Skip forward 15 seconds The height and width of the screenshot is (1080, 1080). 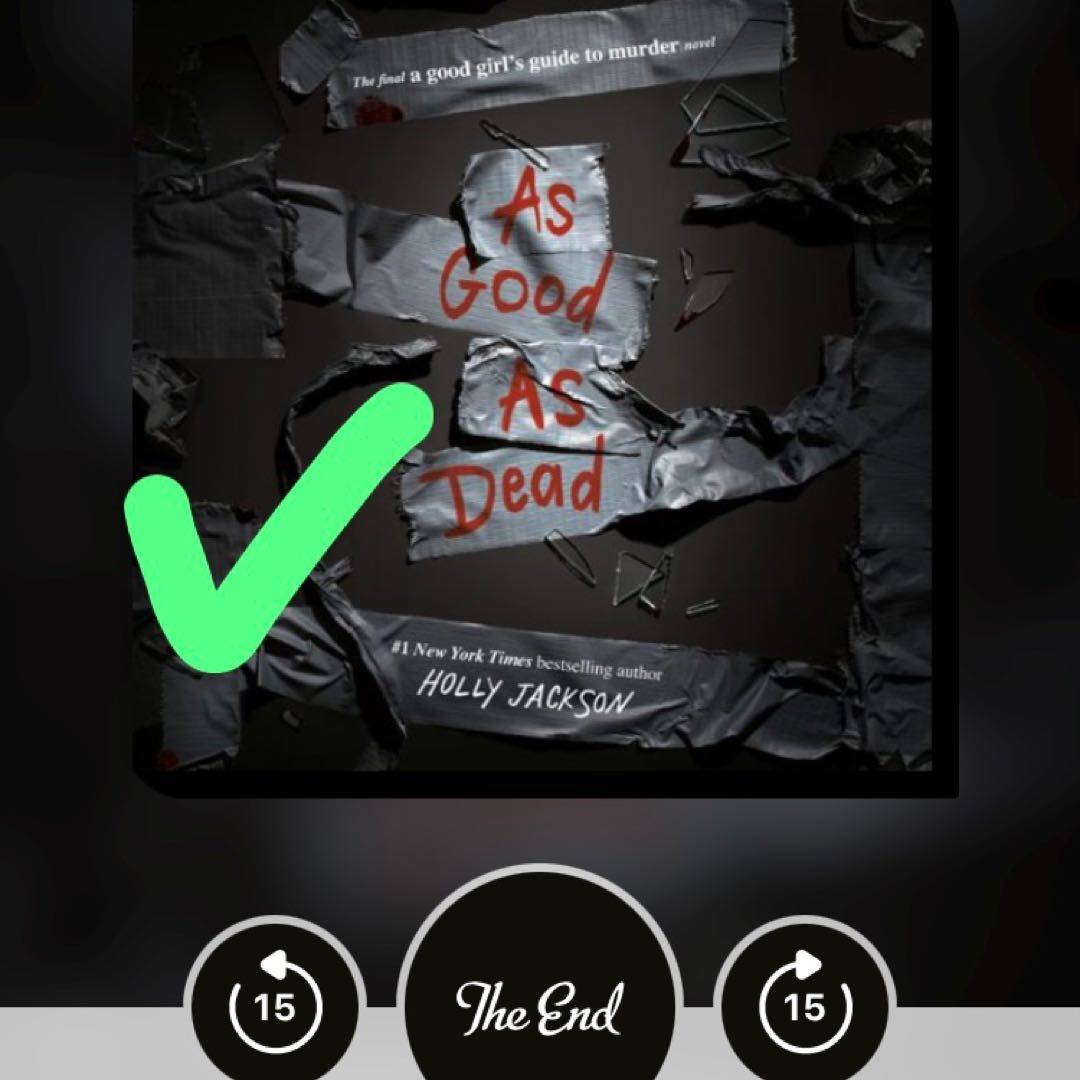pyautogui.click(x=805, y=1003)
